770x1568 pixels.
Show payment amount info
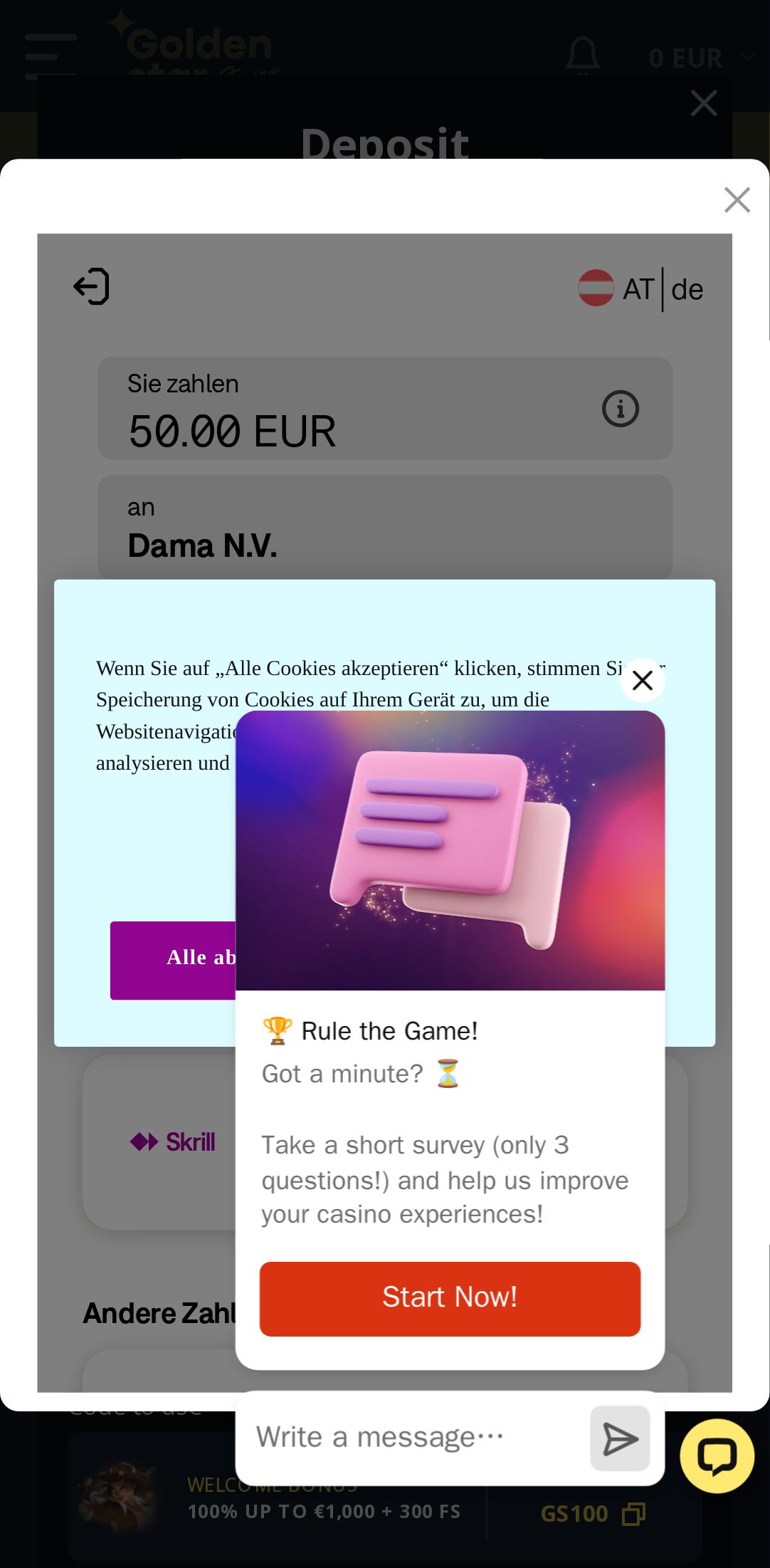(x=620, y=409)
